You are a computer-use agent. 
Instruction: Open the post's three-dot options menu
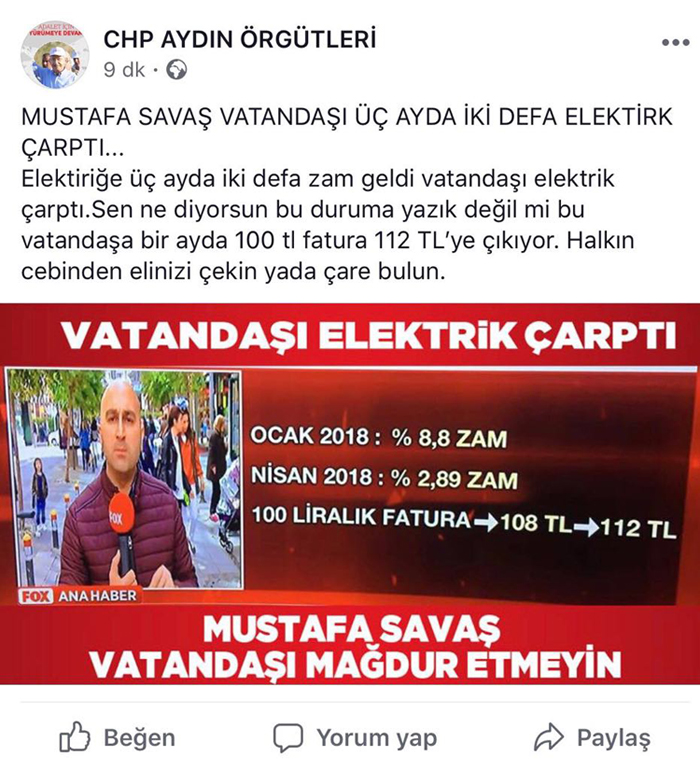(675, 43)
